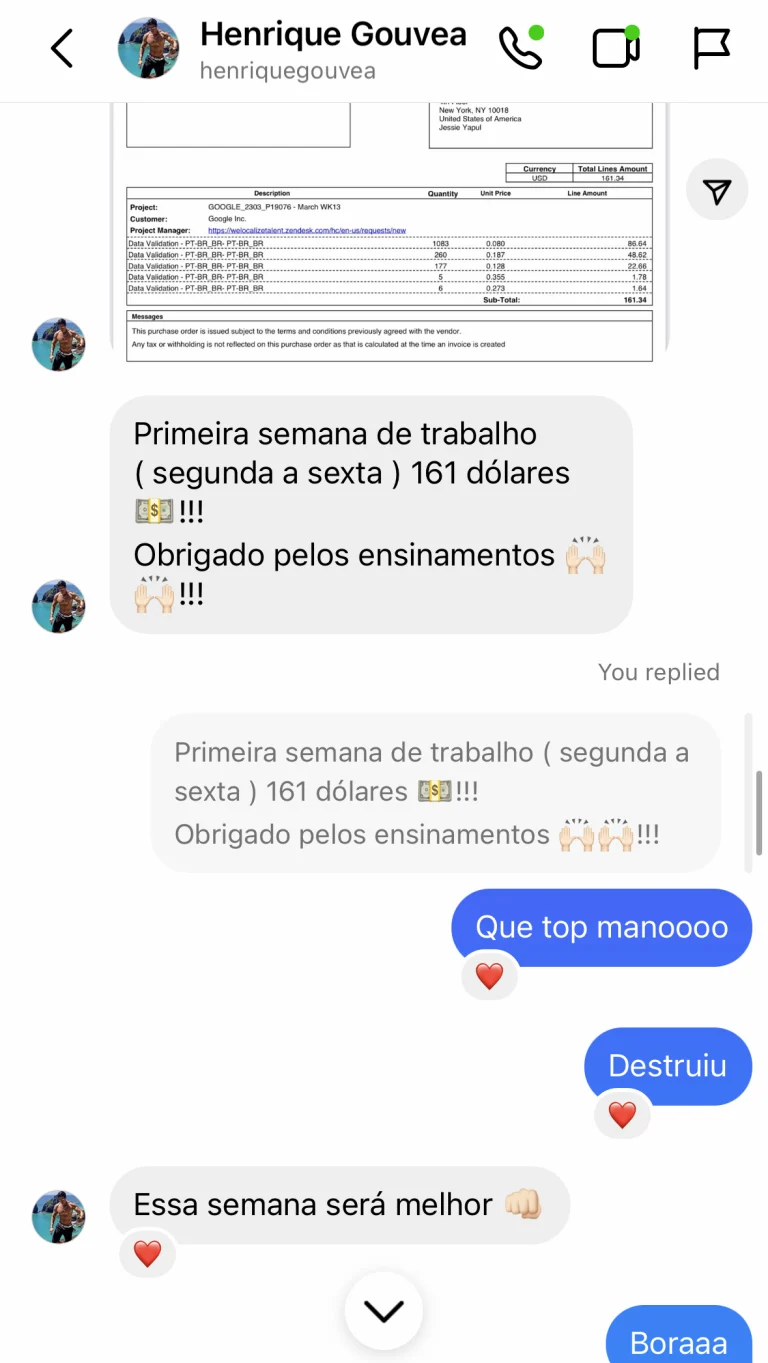Screen dimensions: 768x1363
Task: Start a voice call with Henrique
Action: (x=520, y=47)
